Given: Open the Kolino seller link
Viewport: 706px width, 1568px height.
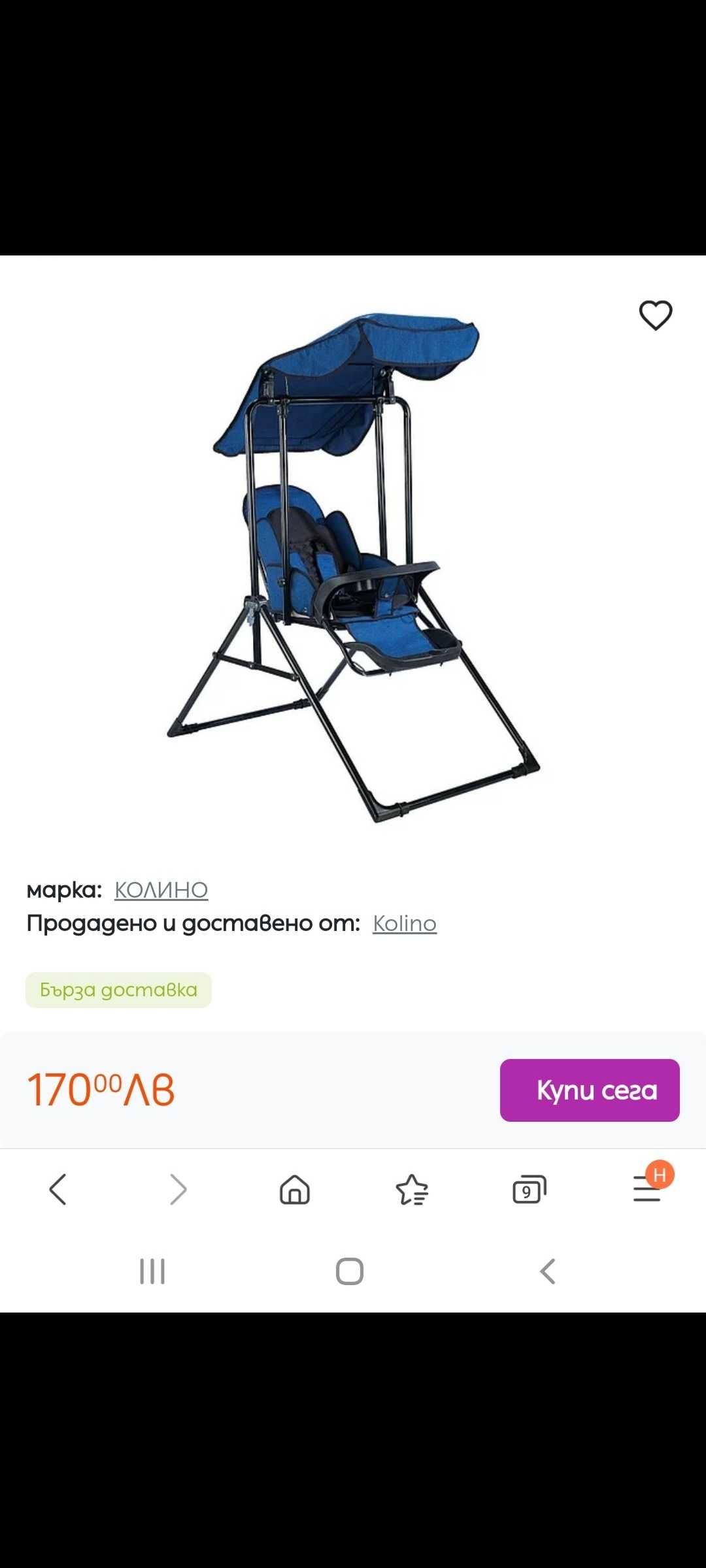Looking at the screenshot, I should (x=404, y=923).
